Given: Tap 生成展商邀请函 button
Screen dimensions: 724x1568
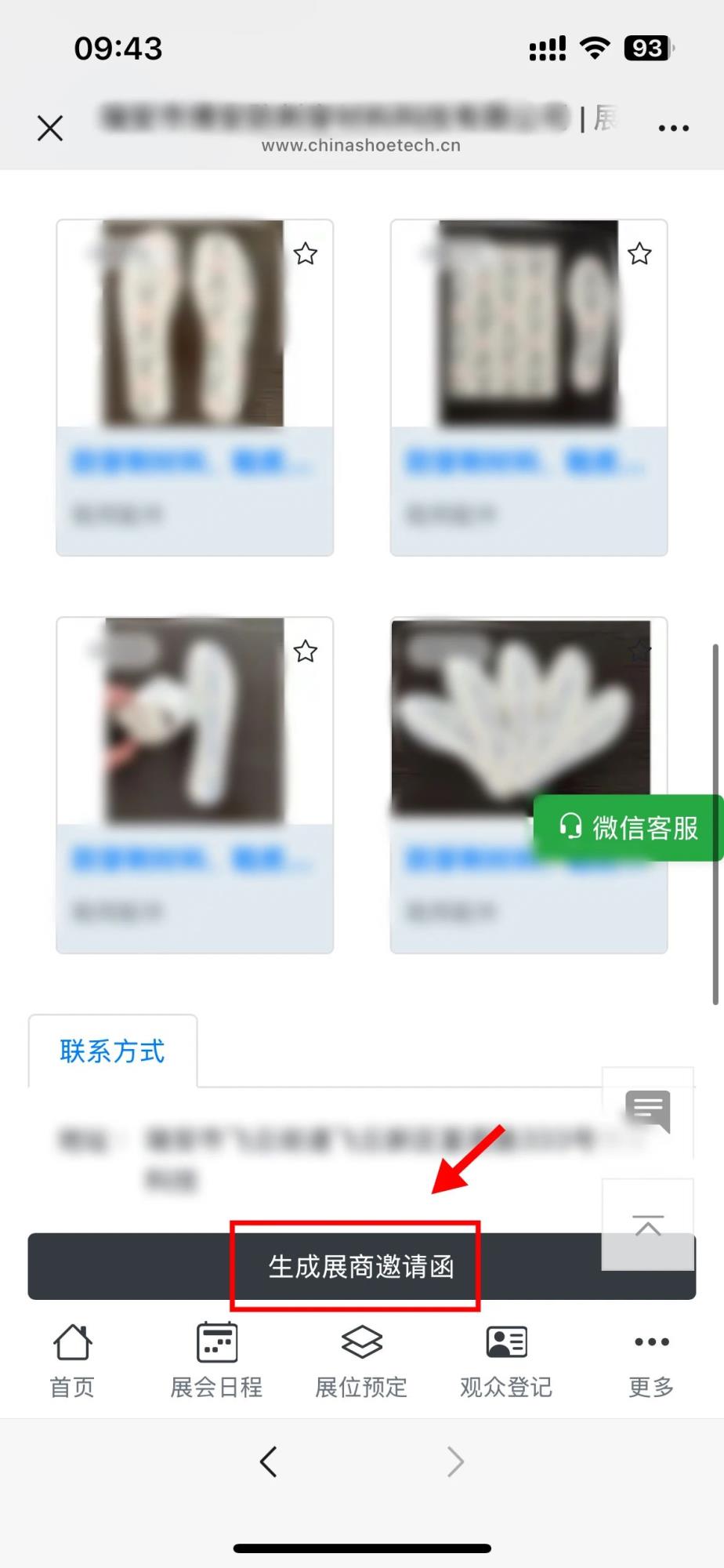Looking at the screenshot, I should point(360,1266).
